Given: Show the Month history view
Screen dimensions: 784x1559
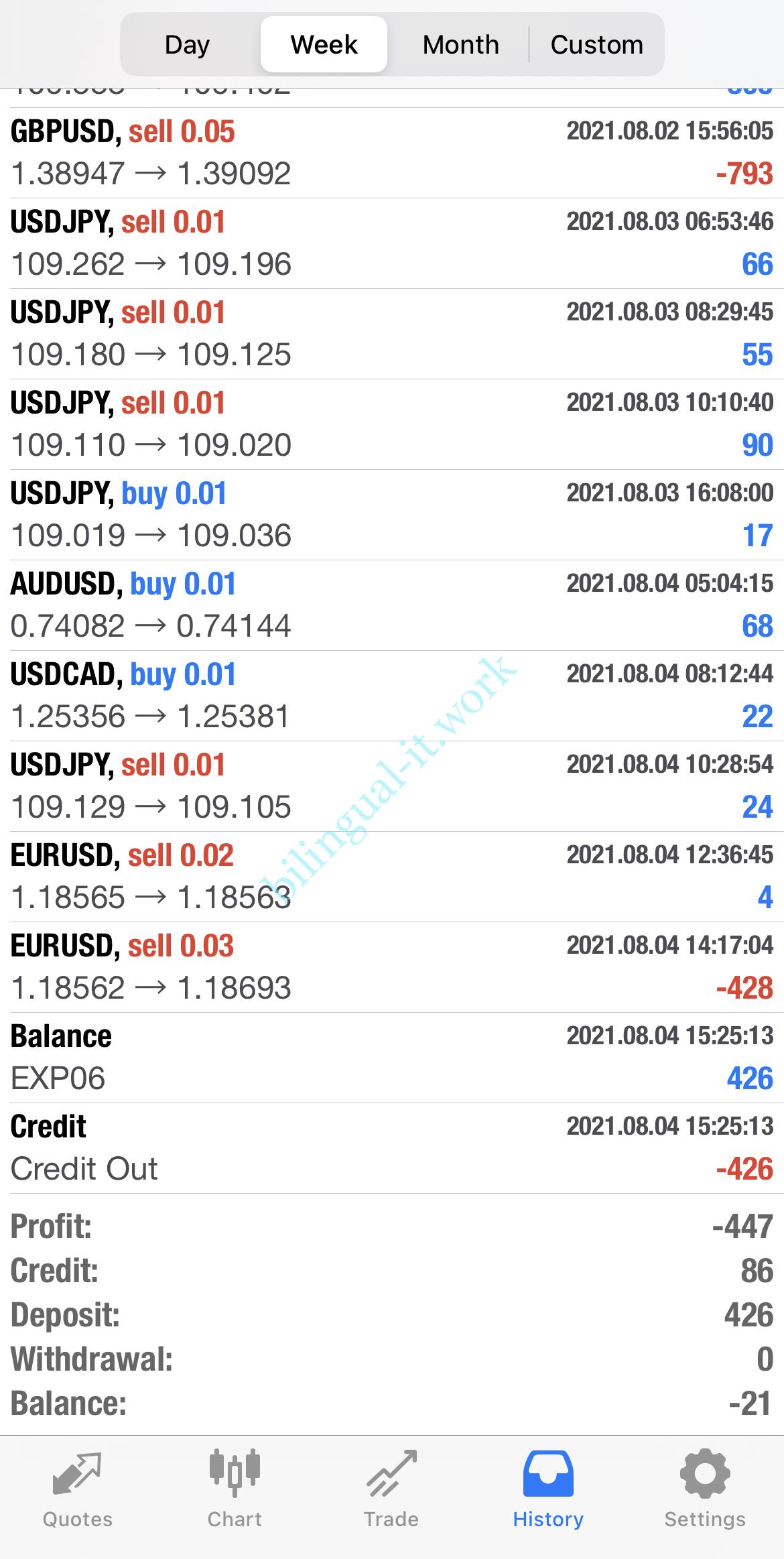Looking at the screenshot, I should [461, 45].
